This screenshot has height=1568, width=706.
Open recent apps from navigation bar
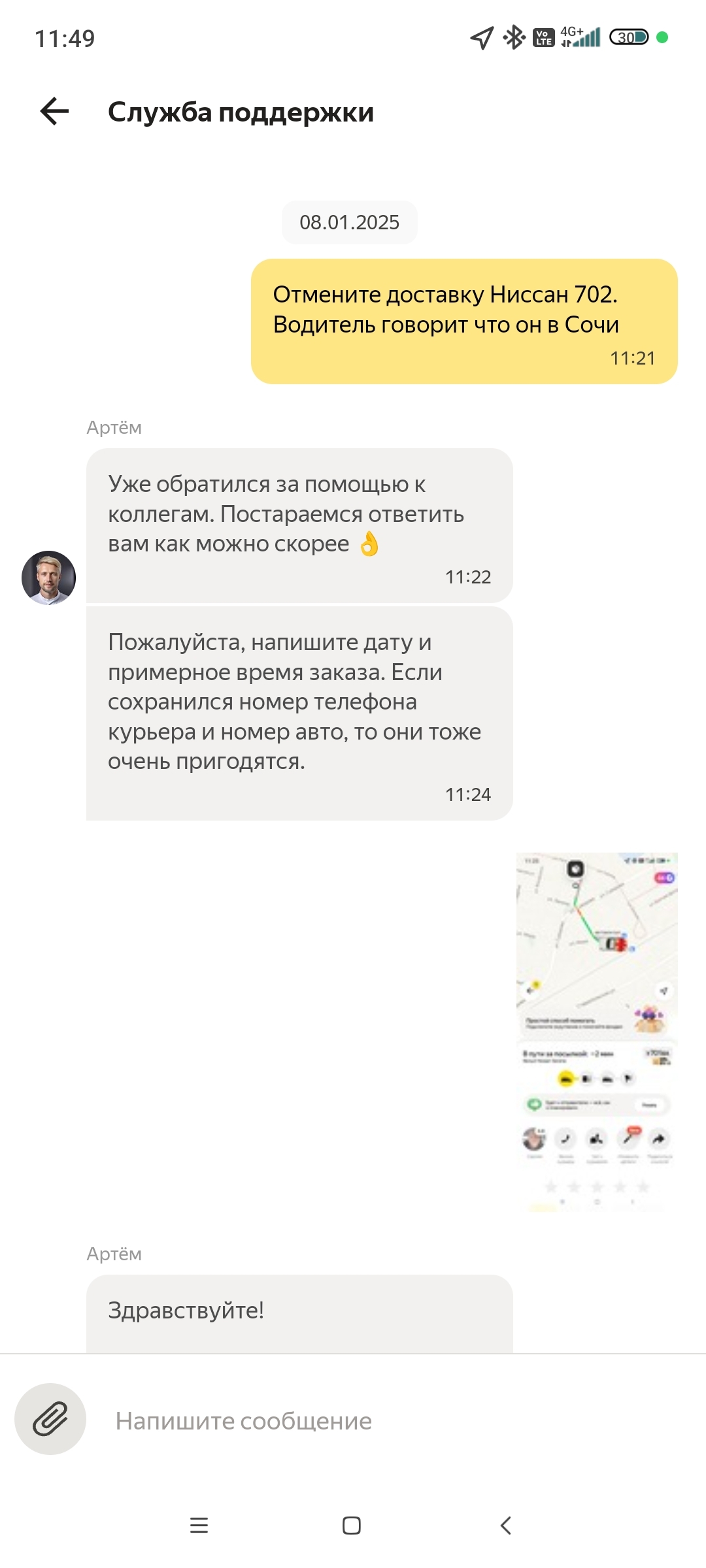tap(199, 1526)
